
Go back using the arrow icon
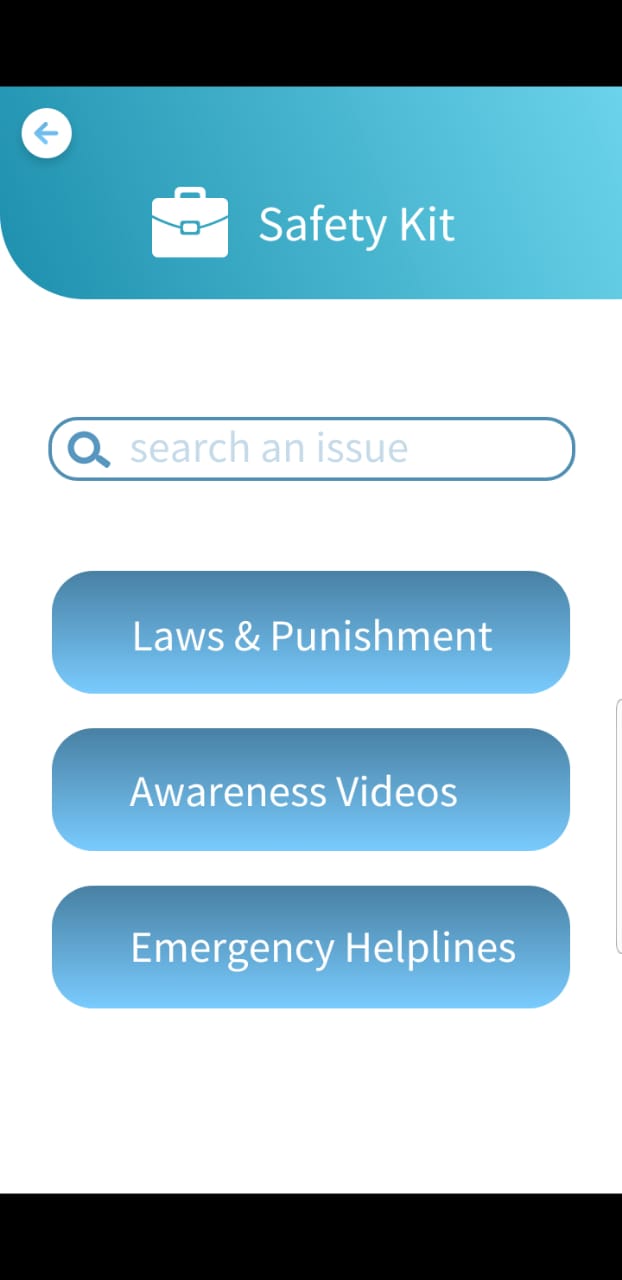(x=46, y=133)
